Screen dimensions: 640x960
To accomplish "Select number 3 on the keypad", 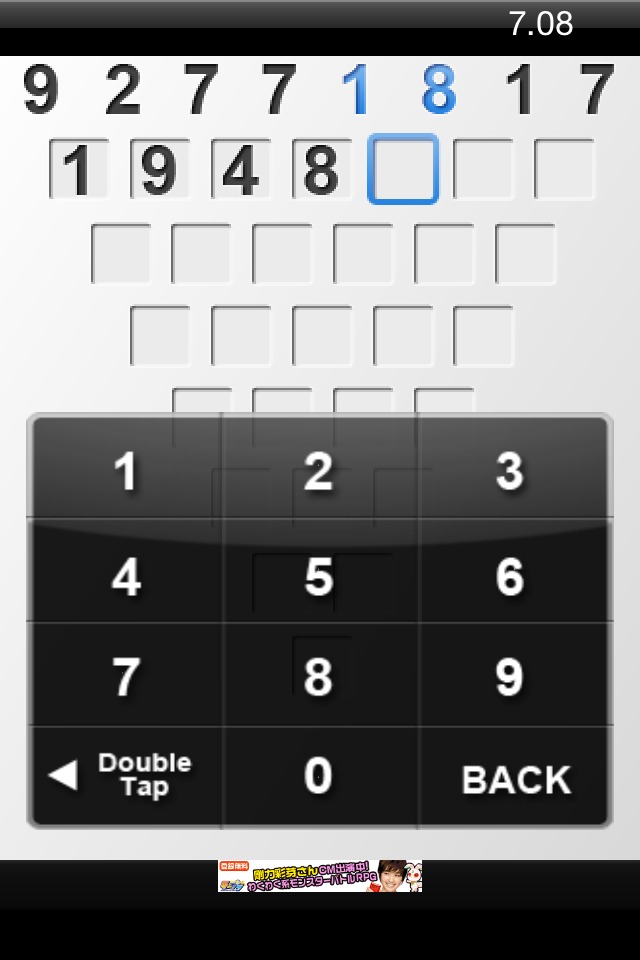I will tap(510, 471).
